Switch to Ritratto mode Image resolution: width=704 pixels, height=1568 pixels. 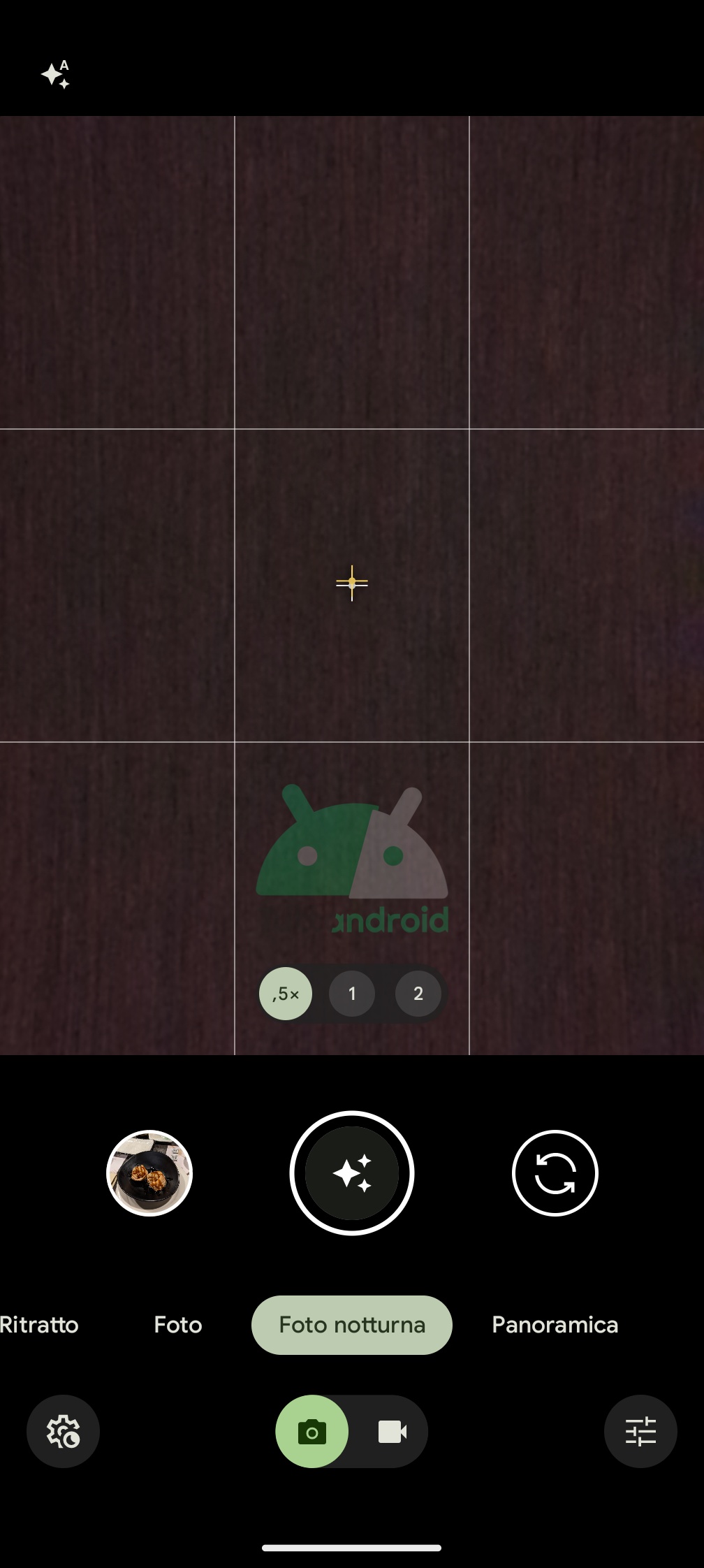click(x=39, y=1325)
